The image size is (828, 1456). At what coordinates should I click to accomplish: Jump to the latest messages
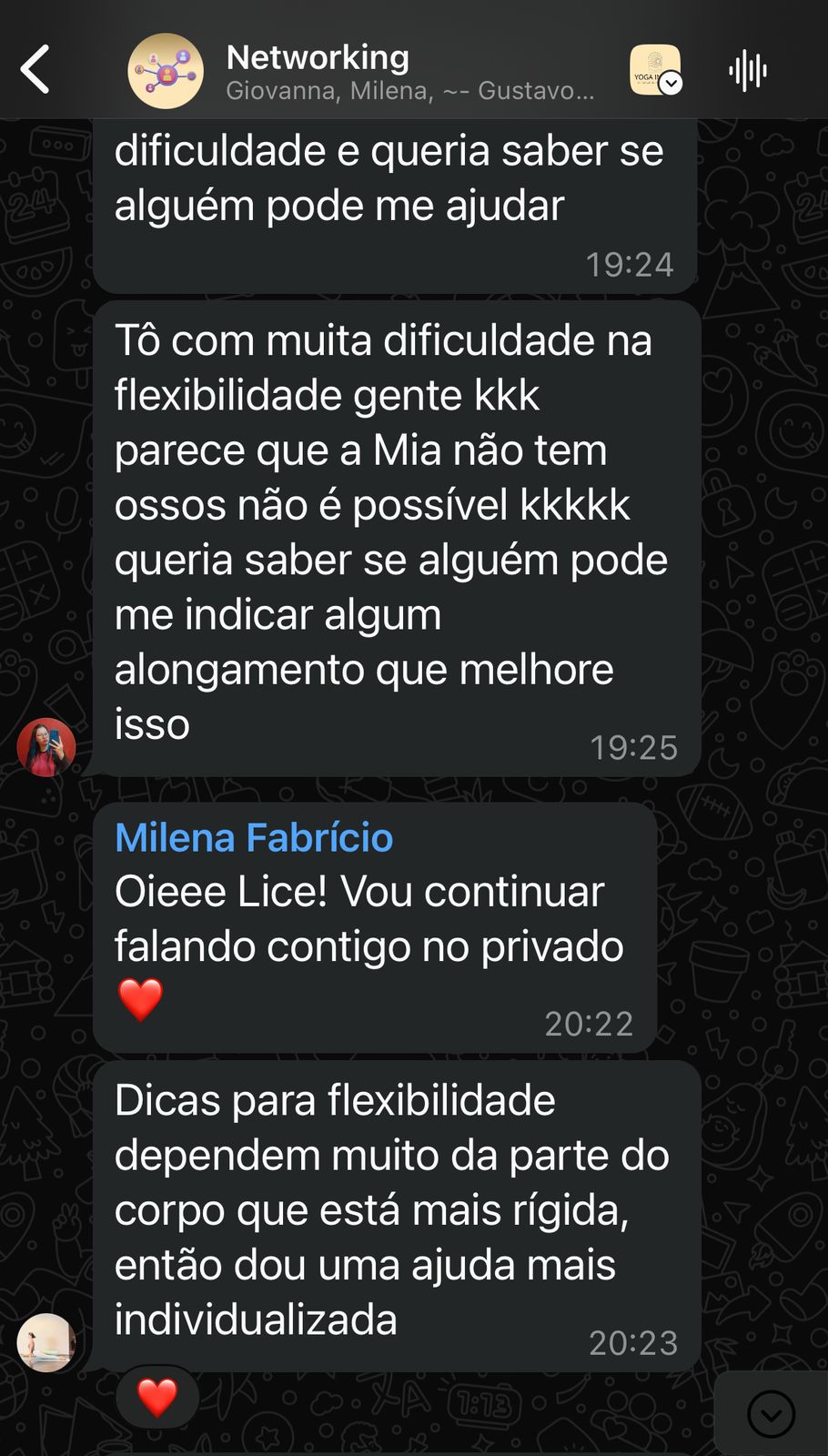[x=771, y=1414]
